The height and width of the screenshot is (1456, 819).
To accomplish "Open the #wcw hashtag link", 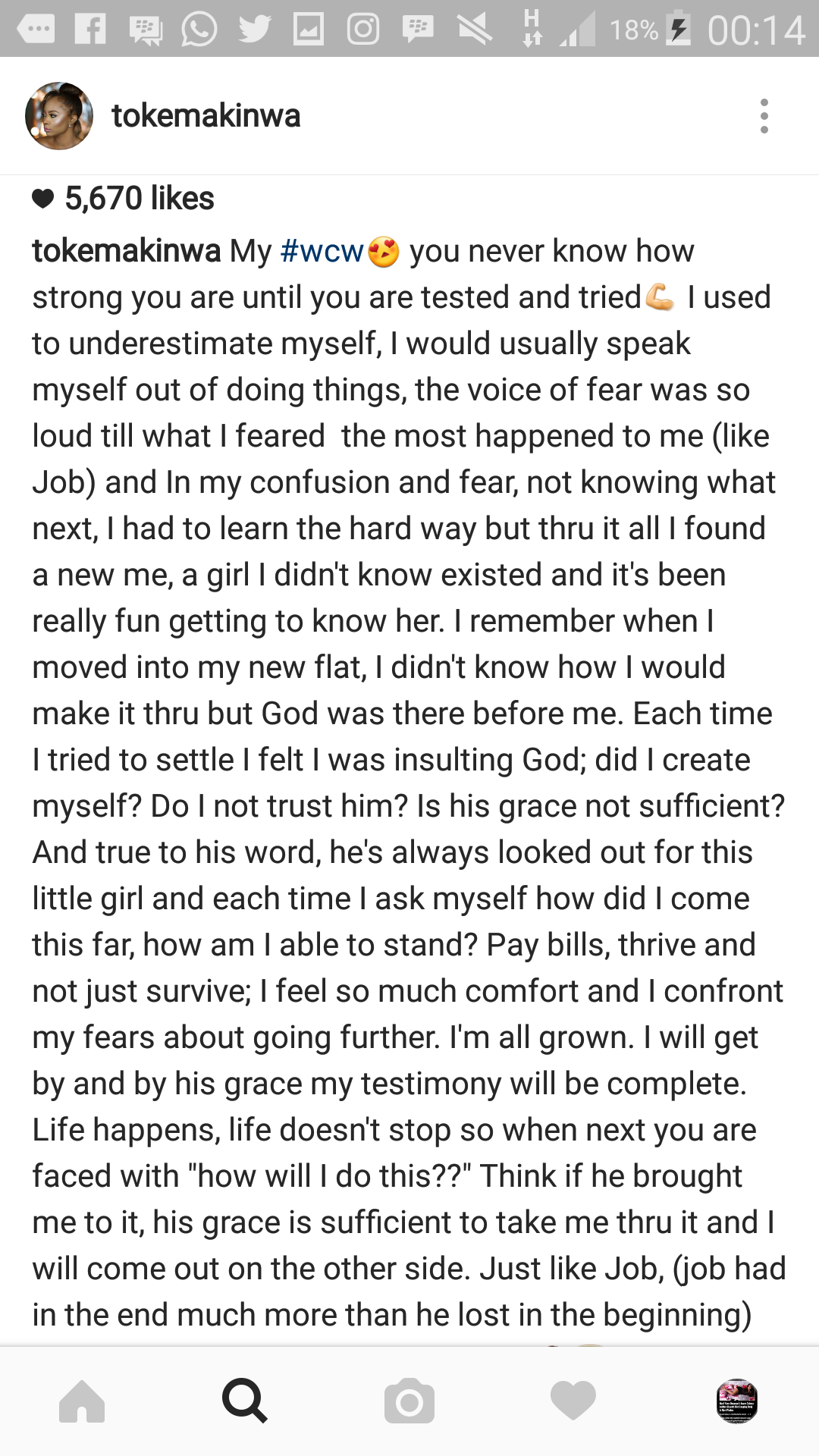I will pos(322,251).
